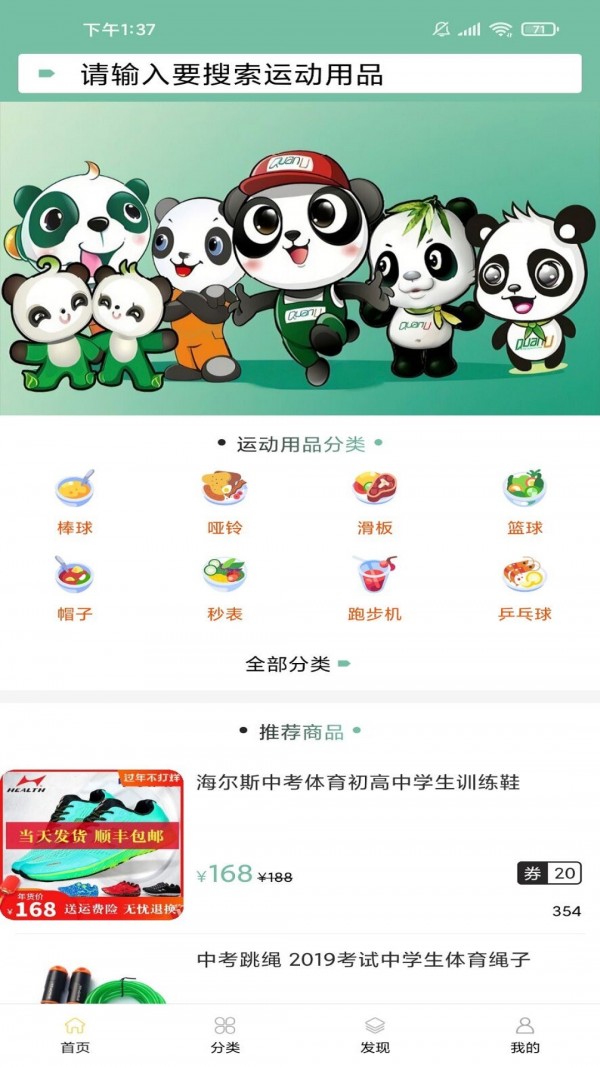Browse the 跑步机 category
The height and width of the screenshot is (1067, 600).
click(x=375, y=588)
